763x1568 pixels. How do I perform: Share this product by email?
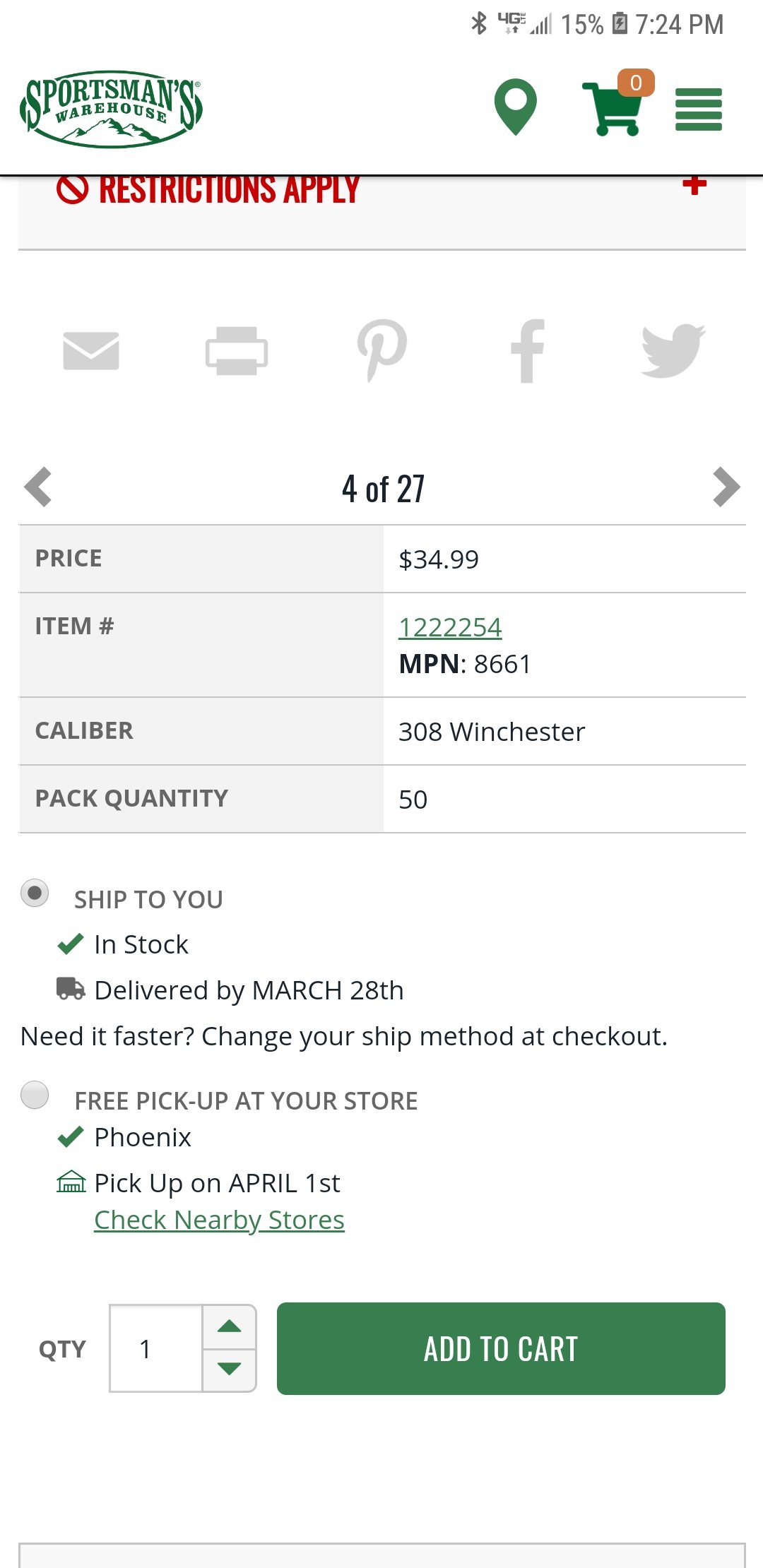91,351
